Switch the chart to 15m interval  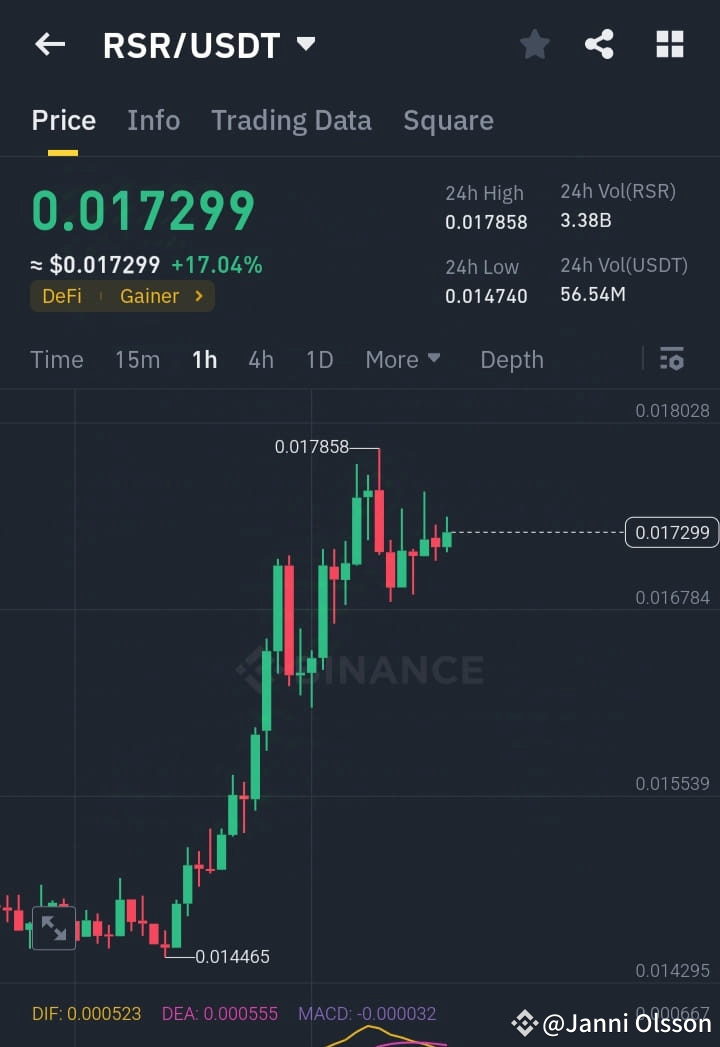pos(137,359)
